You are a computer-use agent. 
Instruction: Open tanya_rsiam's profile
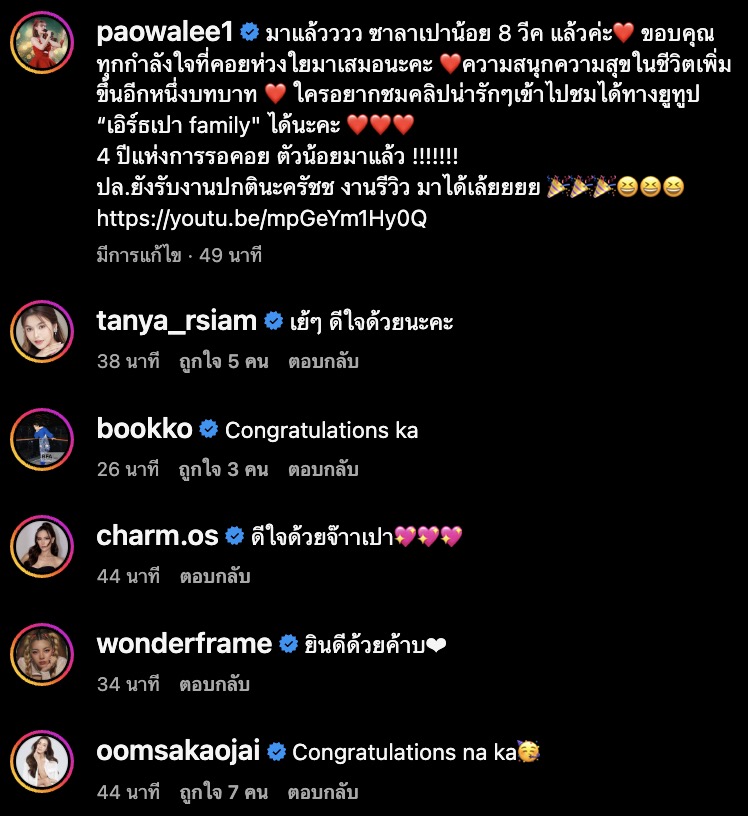pyautogui.click(x=179, y=321)
